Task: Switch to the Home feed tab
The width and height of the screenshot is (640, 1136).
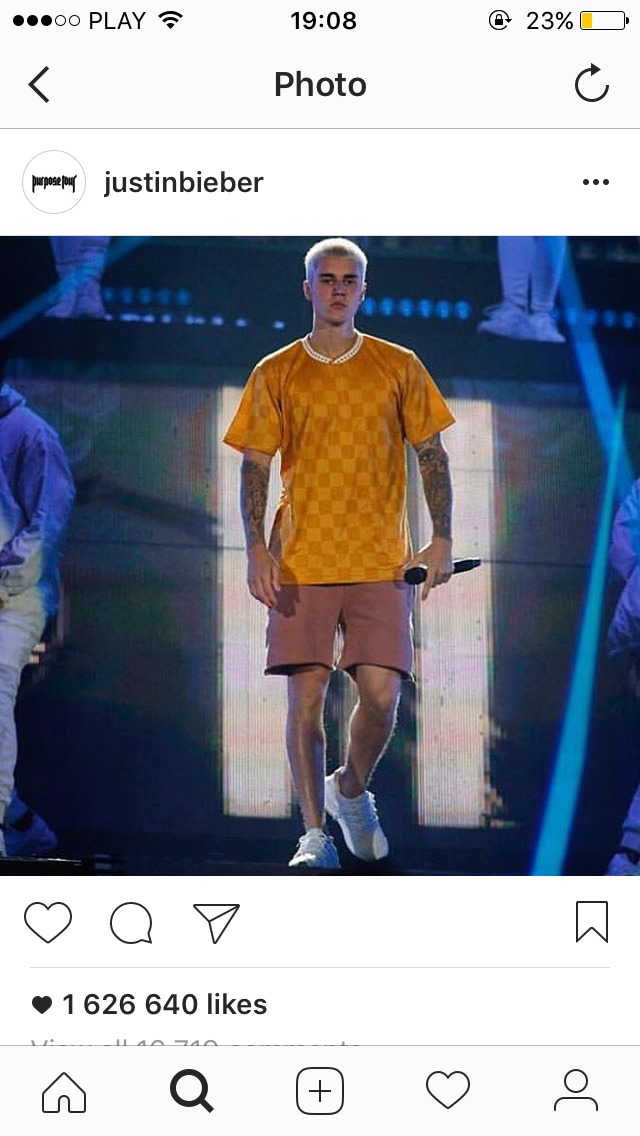Action: (x=64, y=1091)
